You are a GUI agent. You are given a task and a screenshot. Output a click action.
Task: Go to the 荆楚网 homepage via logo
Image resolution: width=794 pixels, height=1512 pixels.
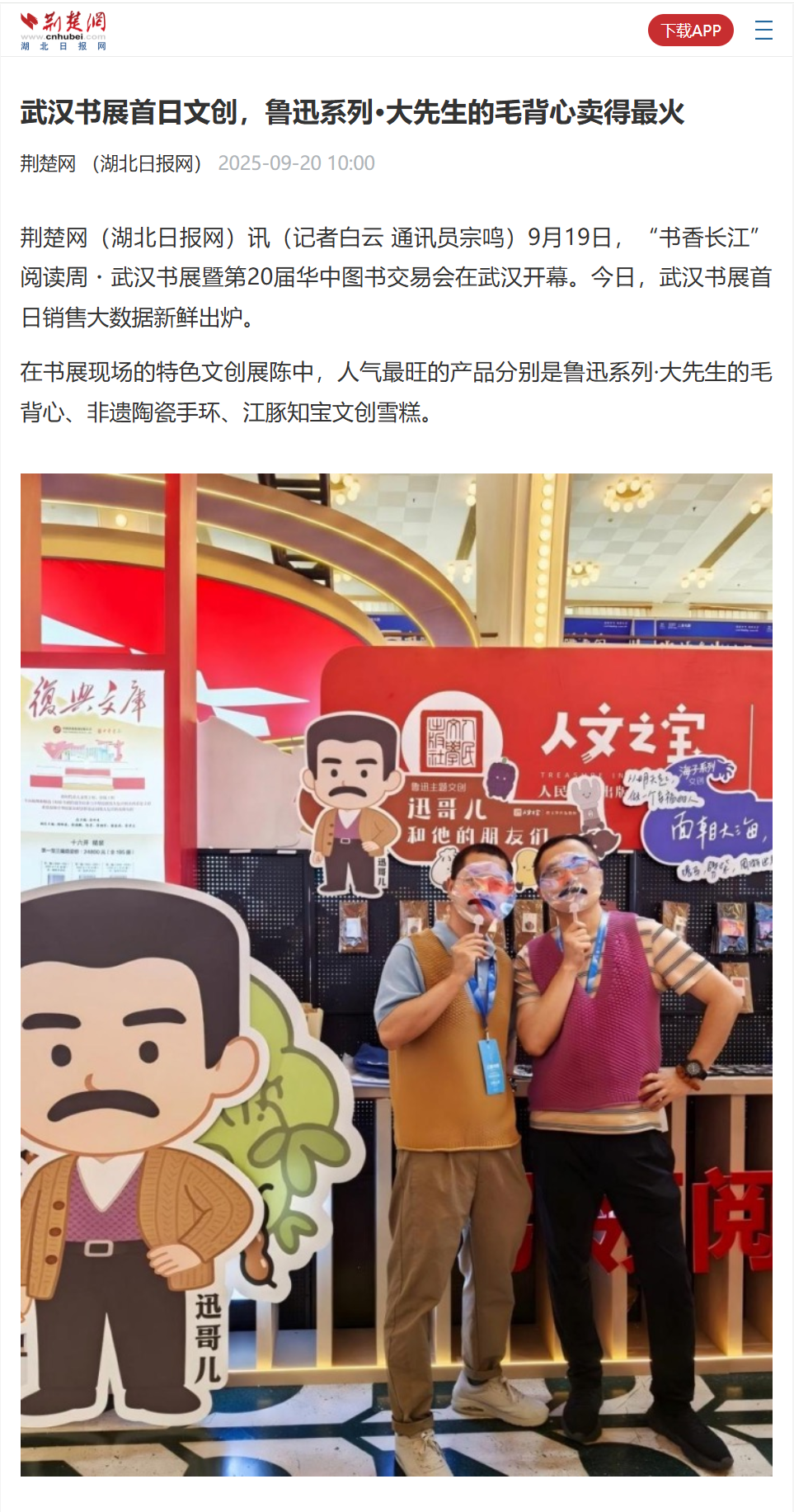pos(63,31)
